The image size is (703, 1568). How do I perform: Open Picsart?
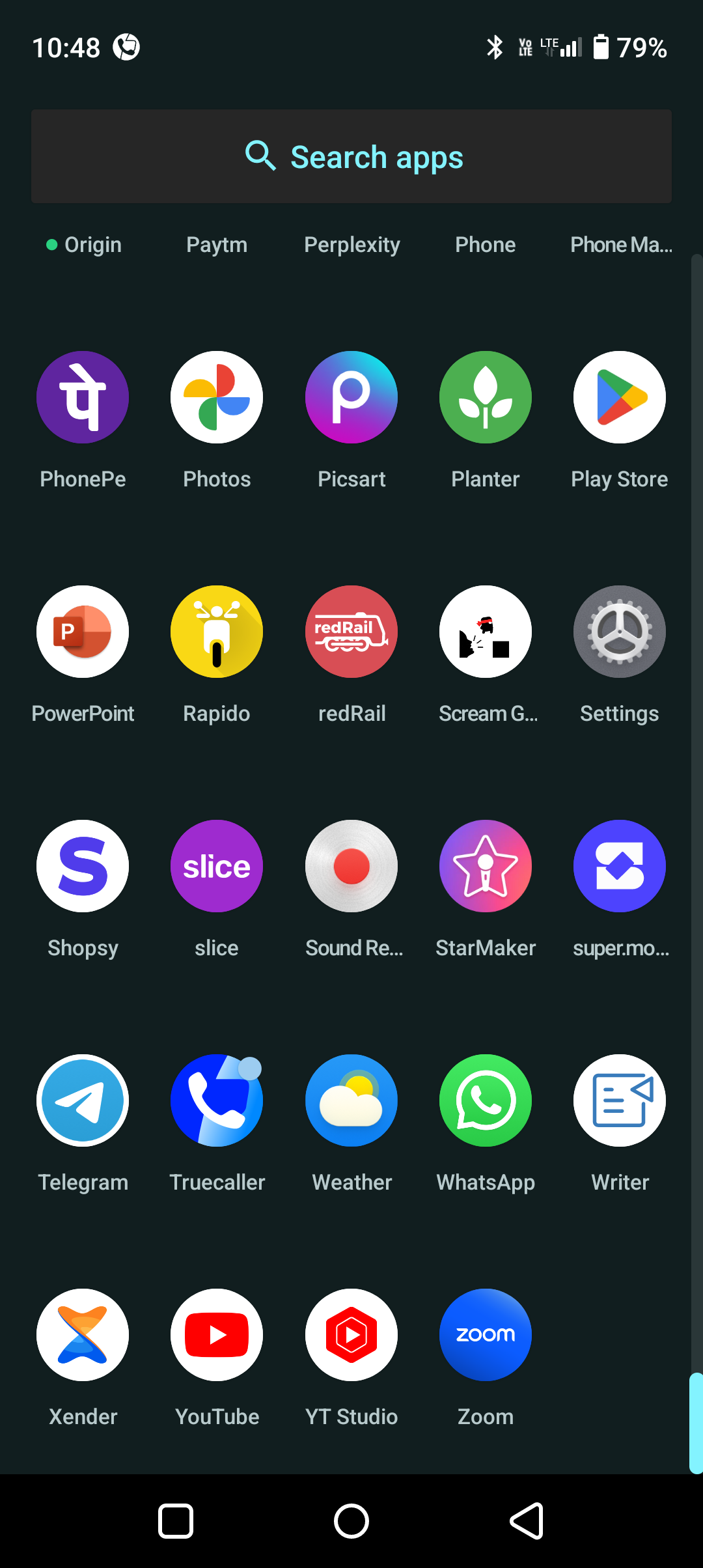click(351, 397)
